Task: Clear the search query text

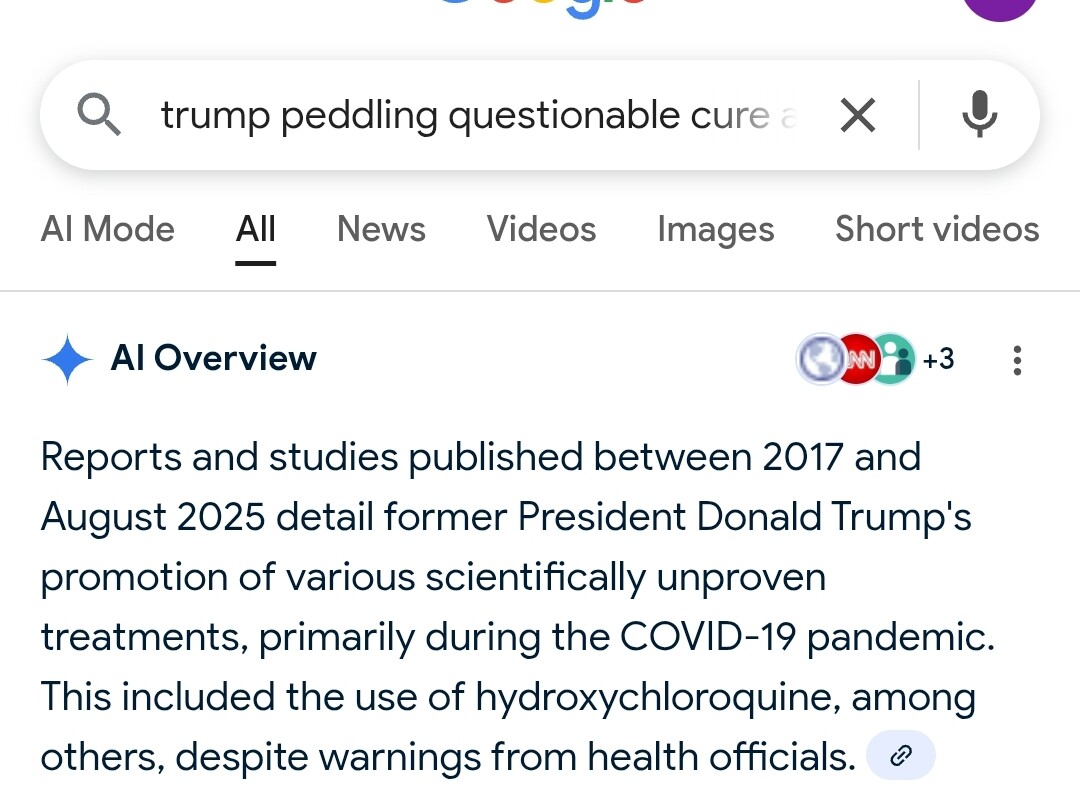Action: coord(857,116)
